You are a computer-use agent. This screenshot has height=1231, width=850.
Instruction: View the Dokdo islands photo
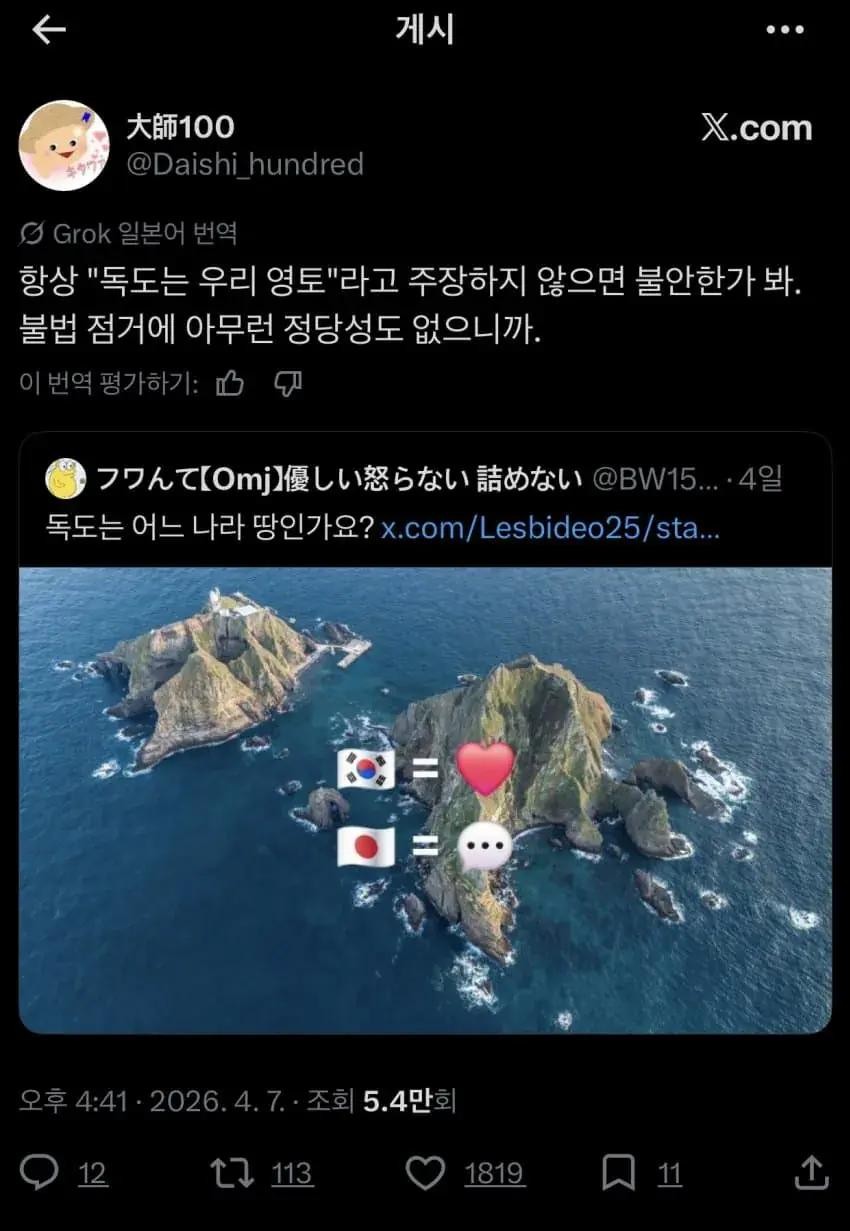pos(425,800)
